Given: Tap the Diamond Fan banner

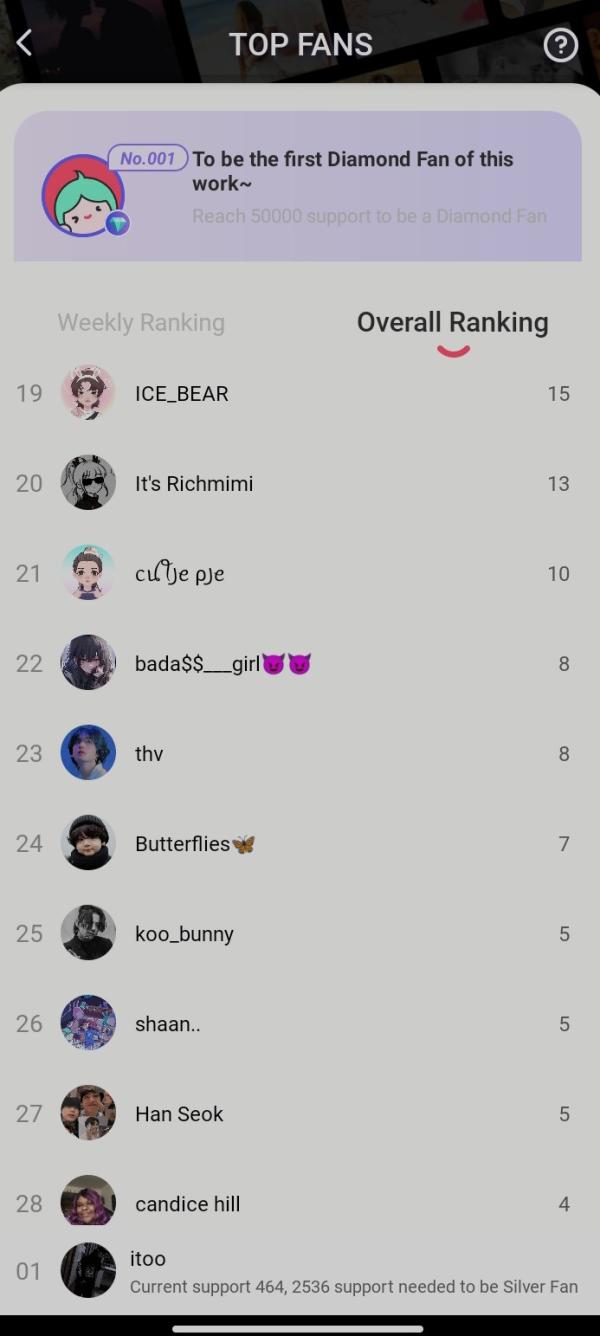Looking at the screenshot, I should click(x=298, y=186).
